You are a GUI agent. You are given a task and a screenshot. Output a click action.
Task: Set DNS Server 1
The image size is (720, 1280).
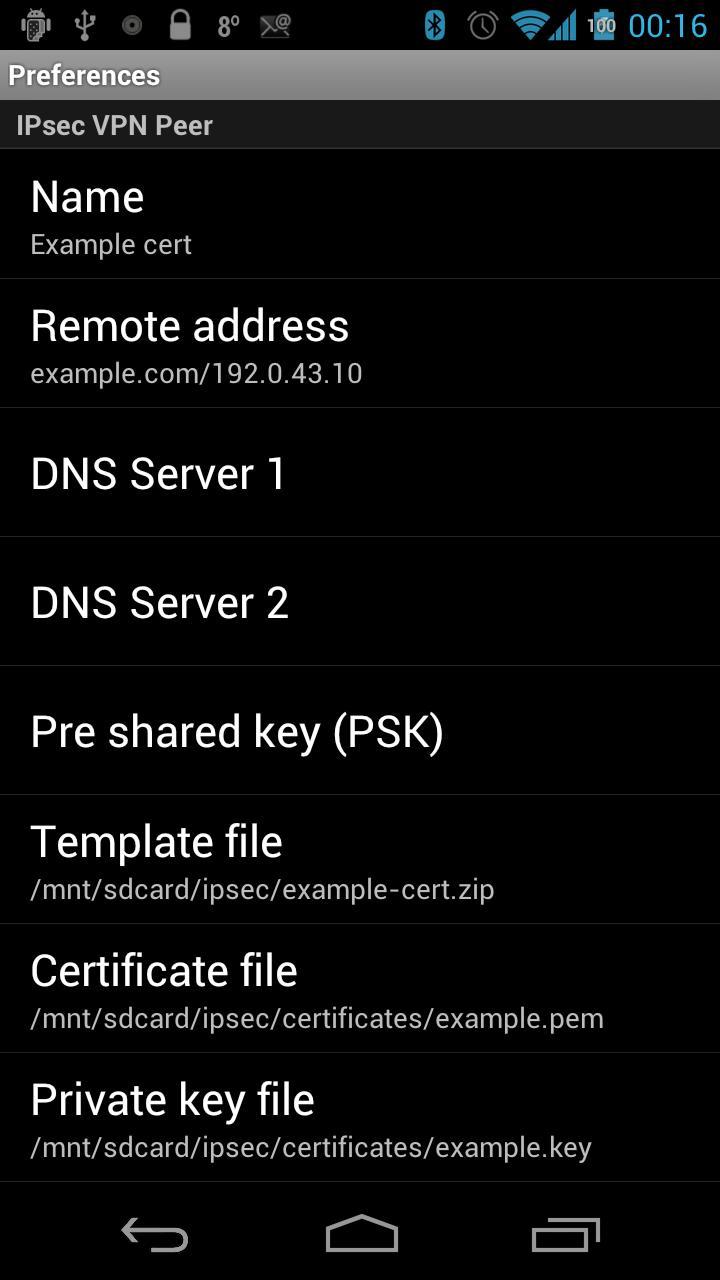(360, 473)
